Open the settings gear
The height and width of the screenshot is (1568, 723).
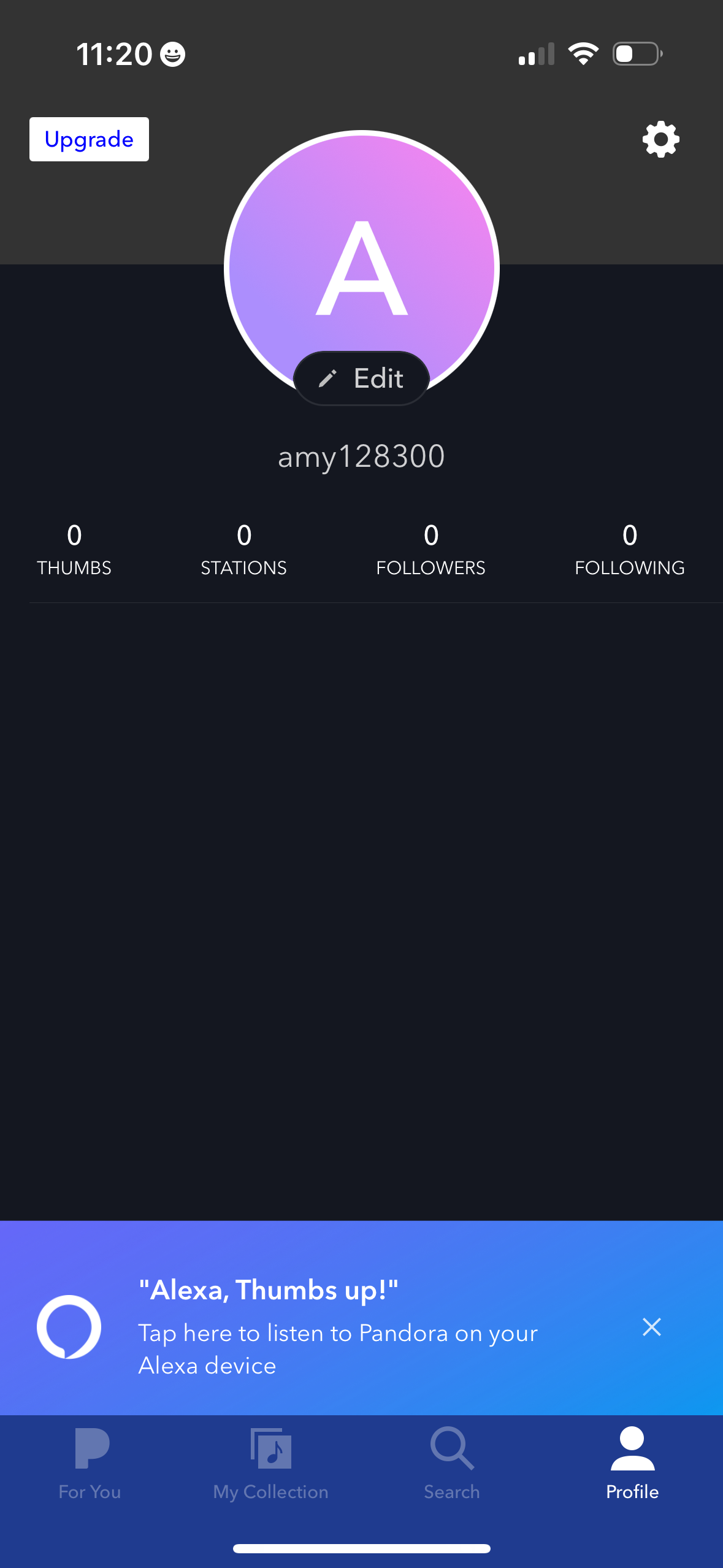pyautogui.click(x=660, y=139)
